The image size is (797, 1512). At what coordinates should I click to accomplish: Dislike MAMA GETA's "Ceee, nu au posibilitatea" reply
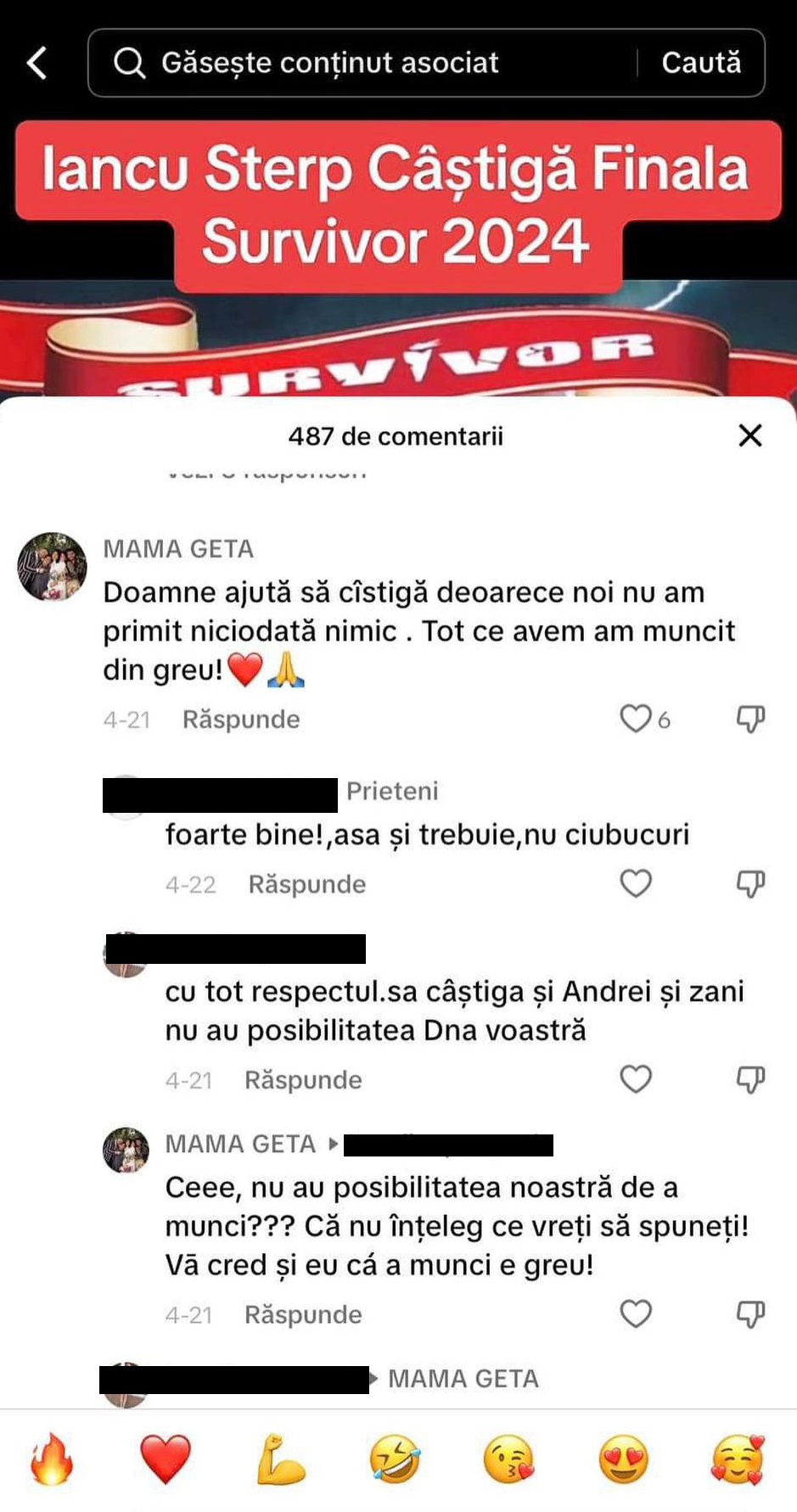750,1313
